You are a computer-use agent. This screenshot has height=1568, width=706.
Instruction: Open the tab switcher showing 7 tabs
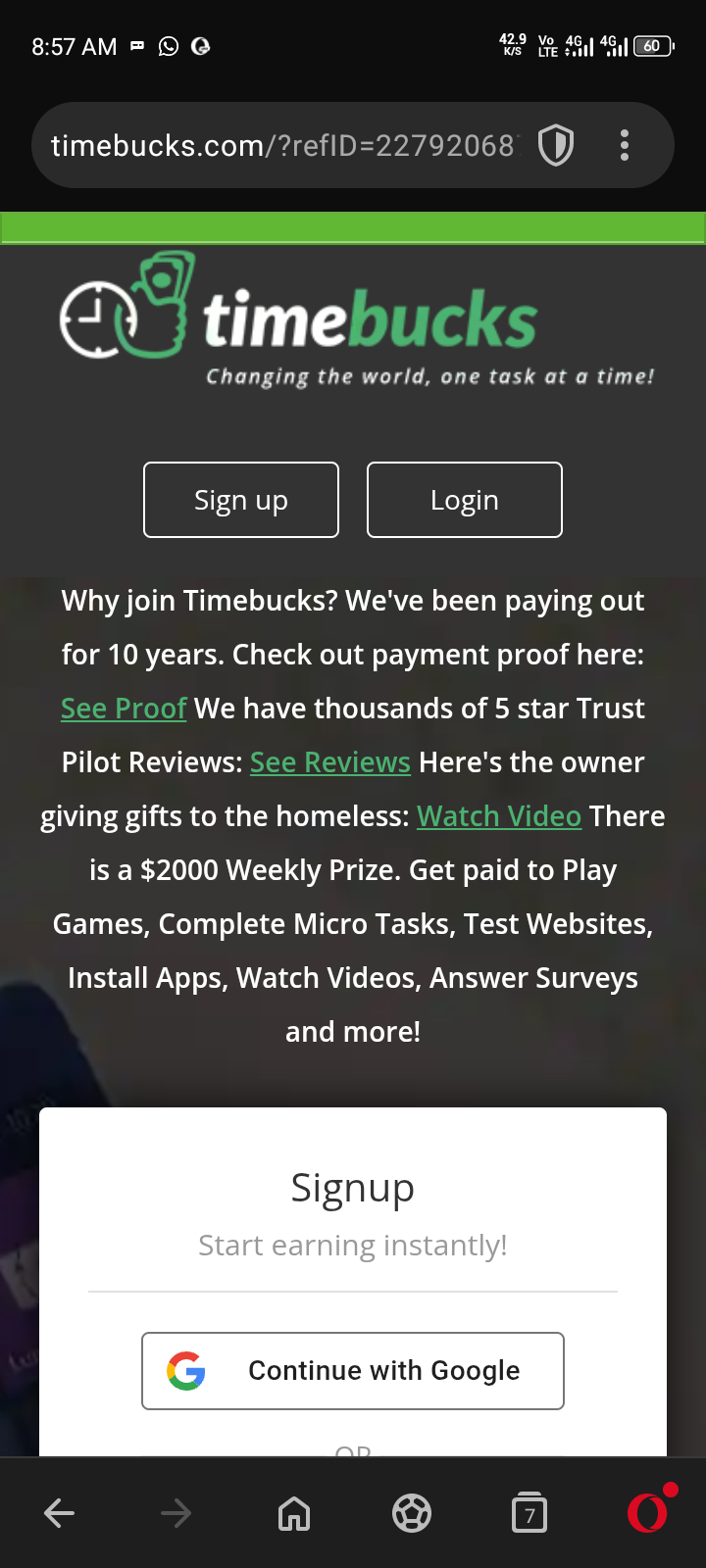pos(529,1514)
